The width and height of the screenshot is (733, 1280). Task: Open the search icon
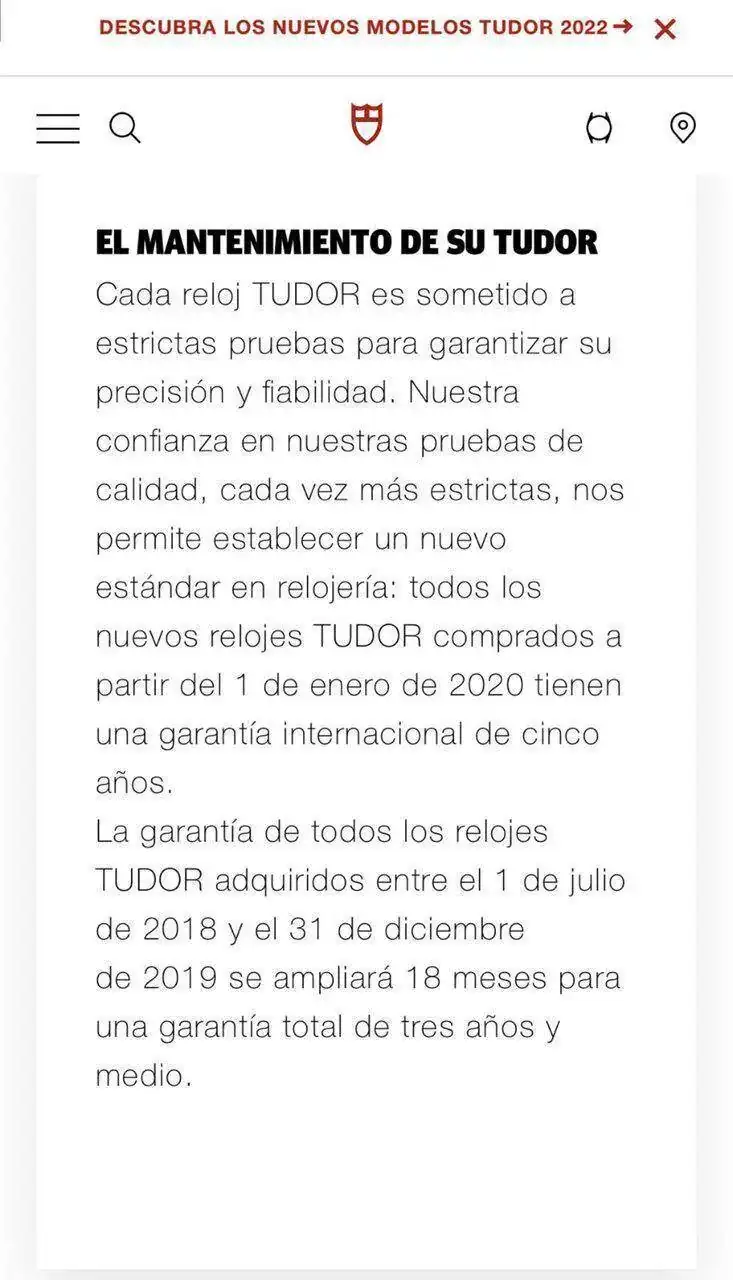(124, 128)
